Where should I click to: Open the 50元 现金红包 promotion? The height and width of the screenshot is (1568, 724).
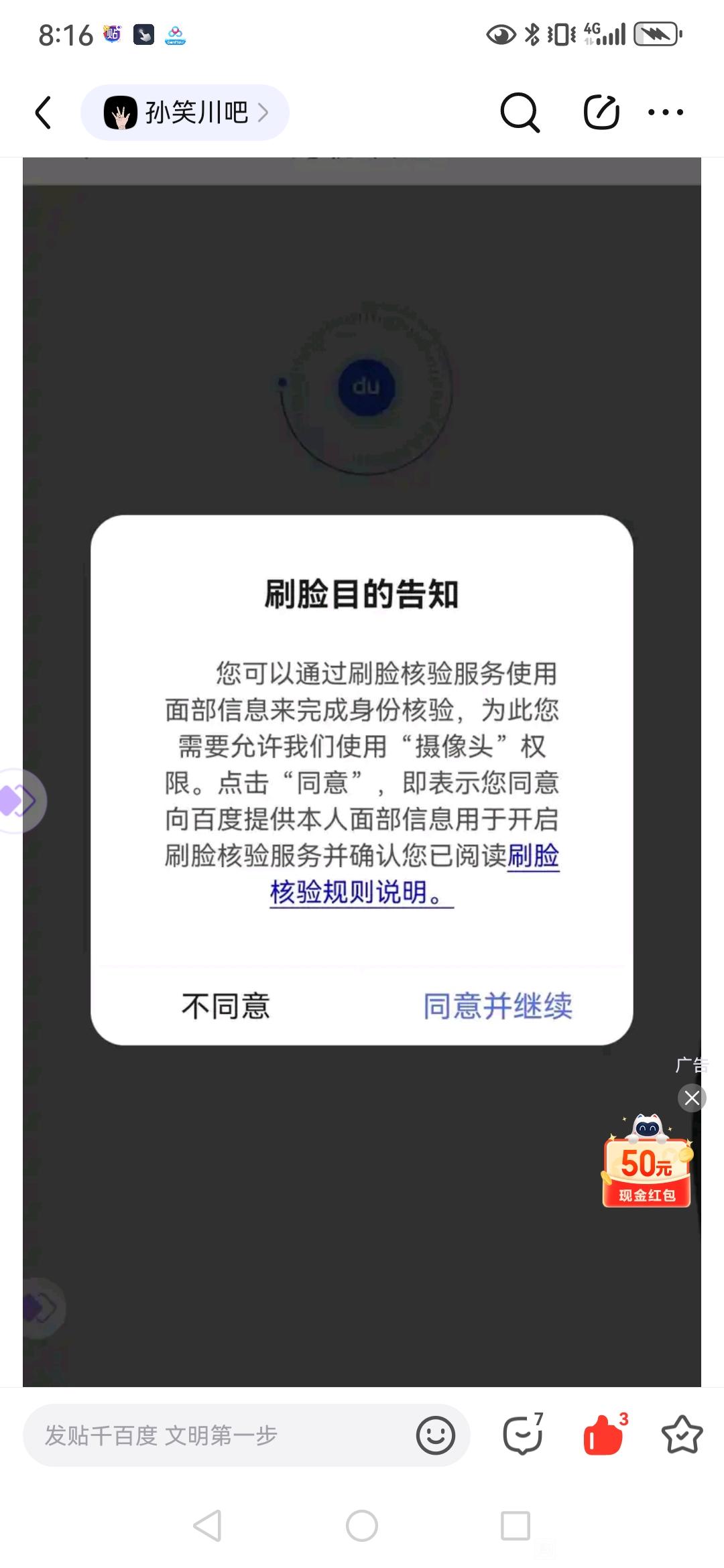pyautogui.click(x=646, y=1163)
